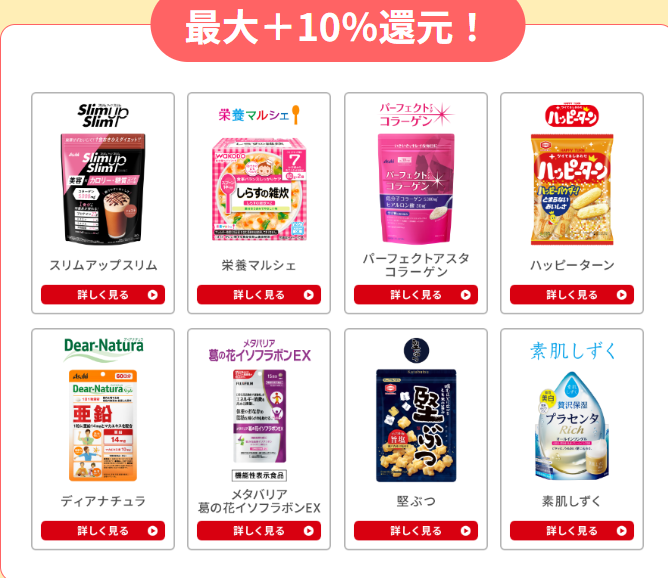Select the 栄養マルシェ product image
Image resolution: width=668 pixels, height=578 pixels.
click(259, 189)
